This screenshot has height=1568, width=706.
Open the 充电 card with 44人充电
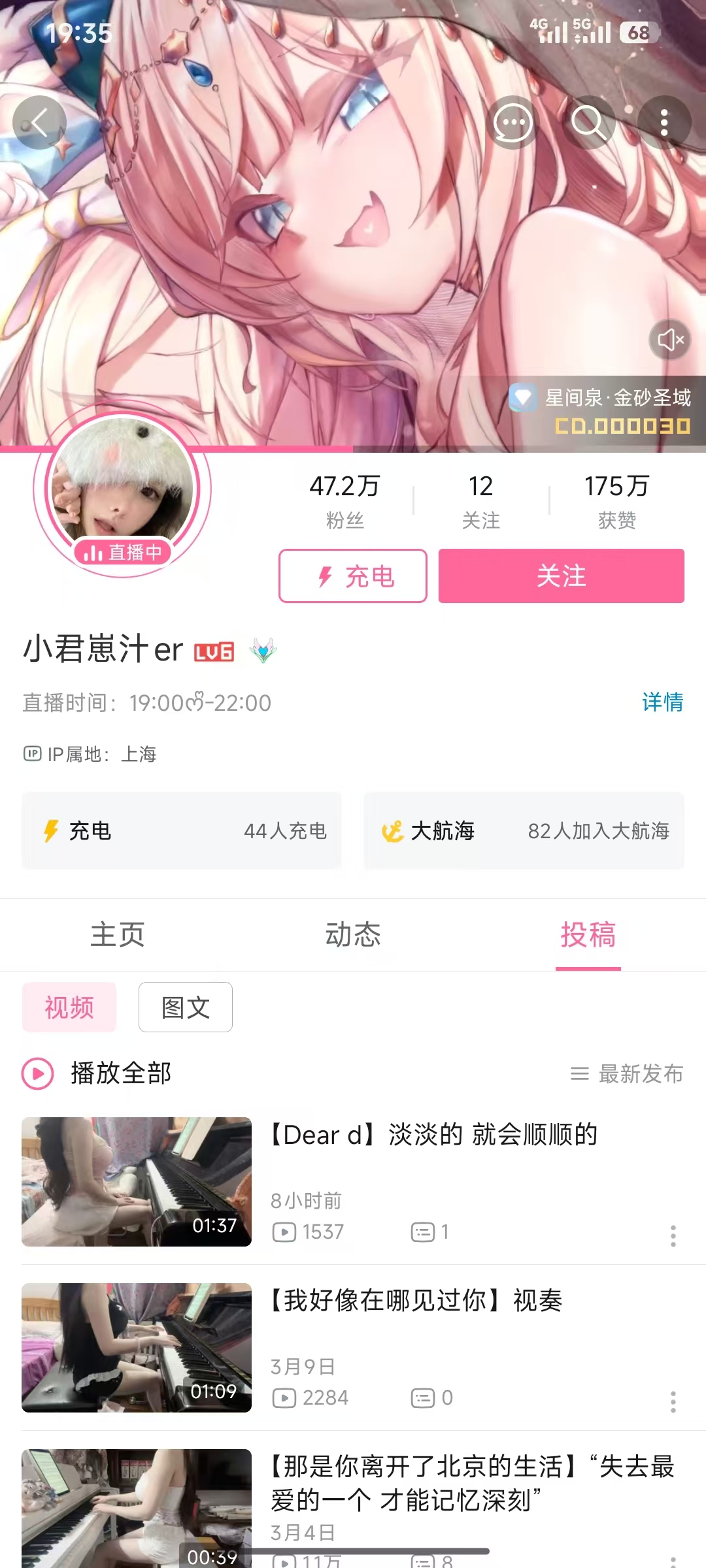182,830
